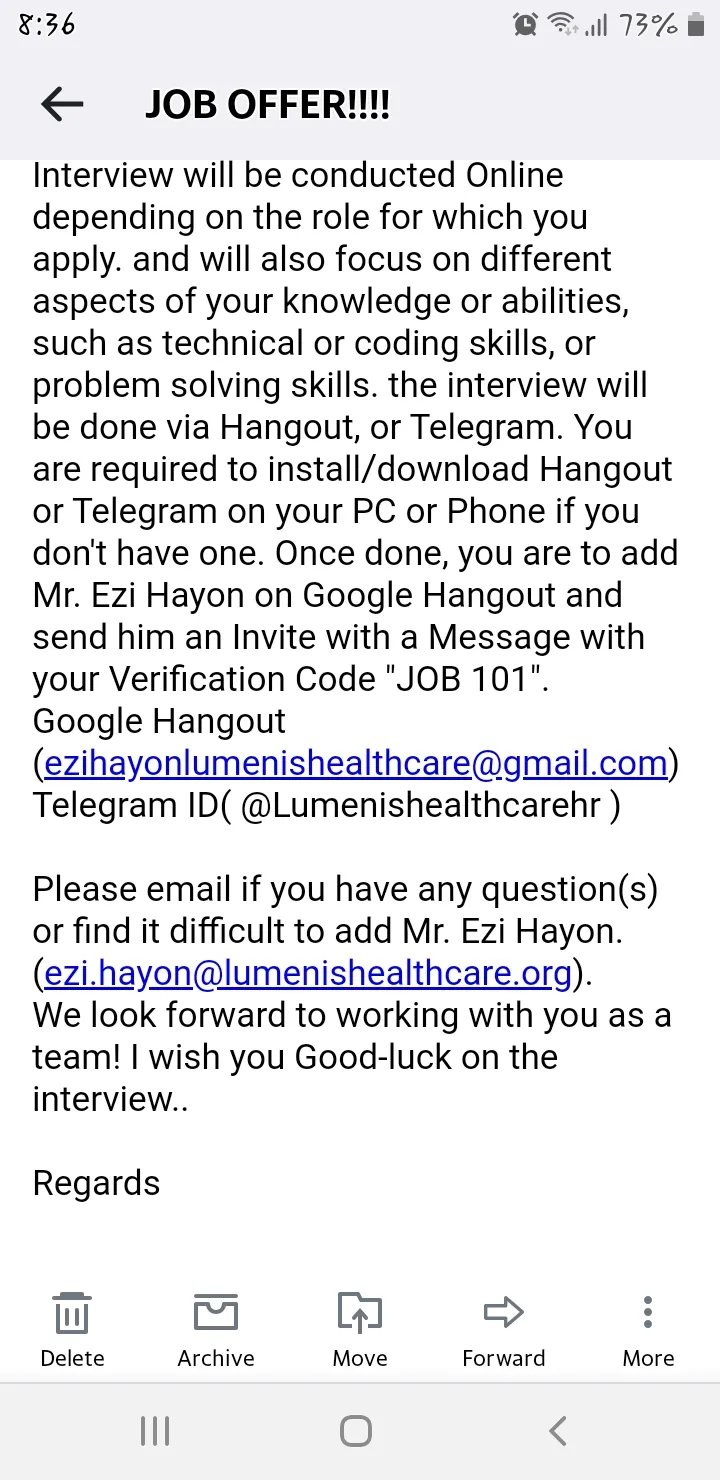This screenshot has width=720, height=1480.
Task: Forward this email
Action: [x=504, y=1330]
